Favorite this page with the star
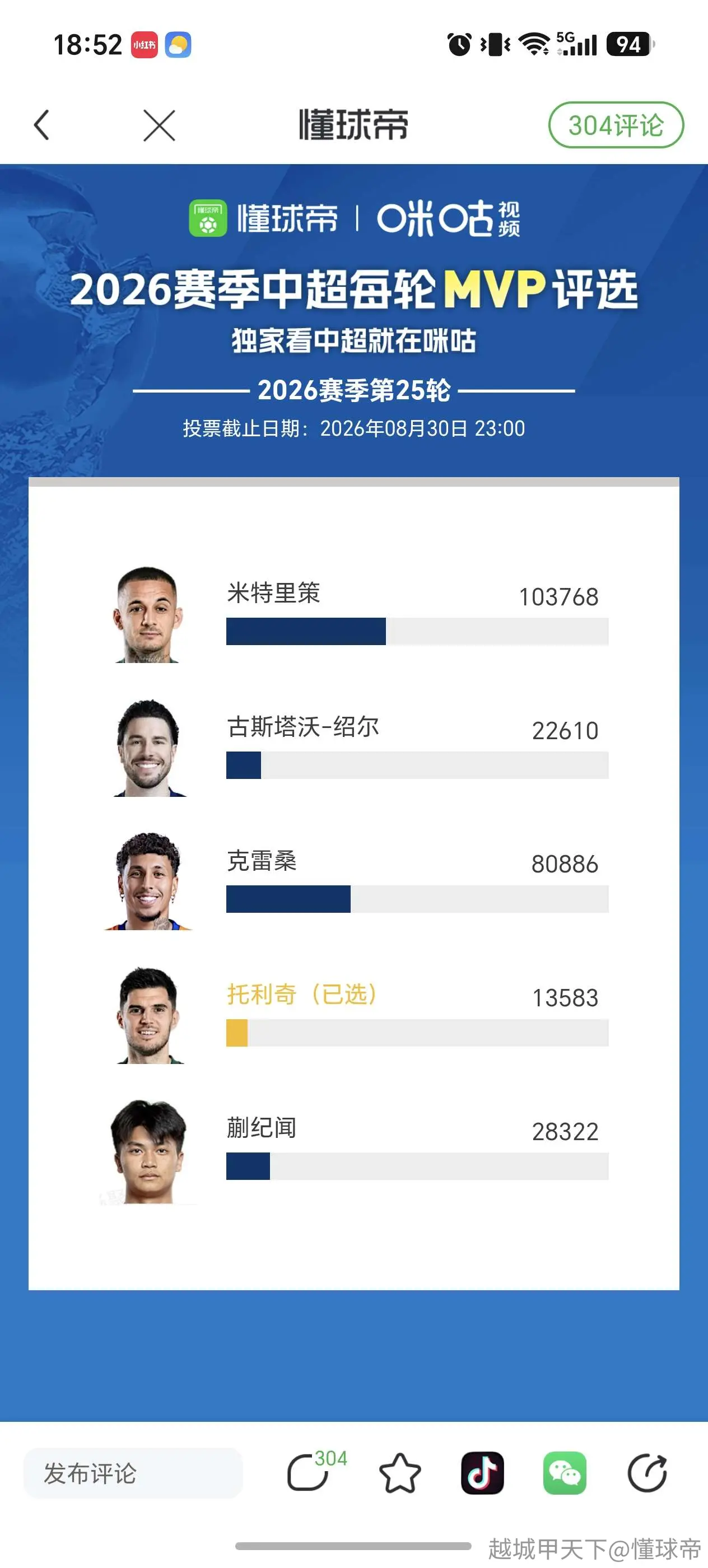708x1568 pixels. point(400,1473)
